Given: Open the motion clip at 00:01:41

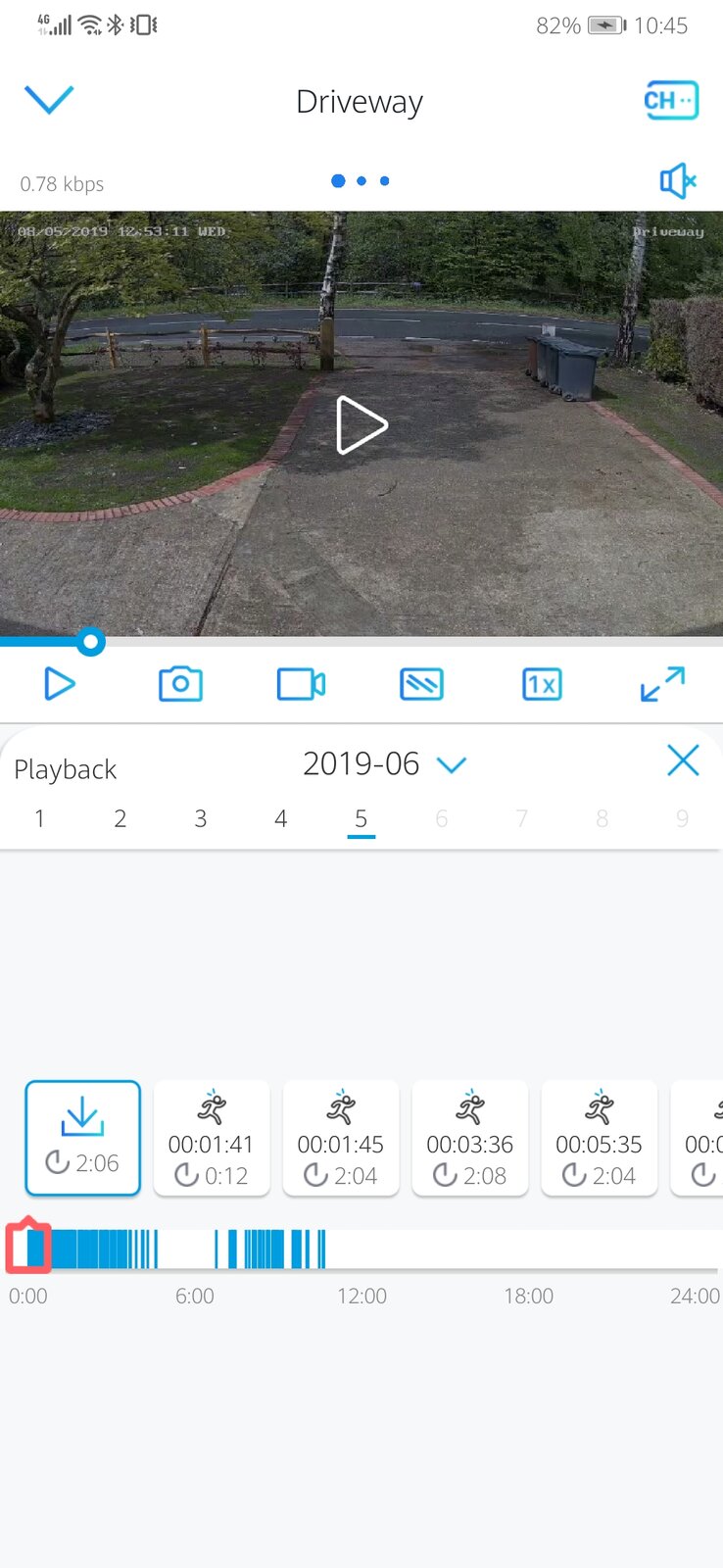Looking at the screenshot, I should tap(211, 1138).
